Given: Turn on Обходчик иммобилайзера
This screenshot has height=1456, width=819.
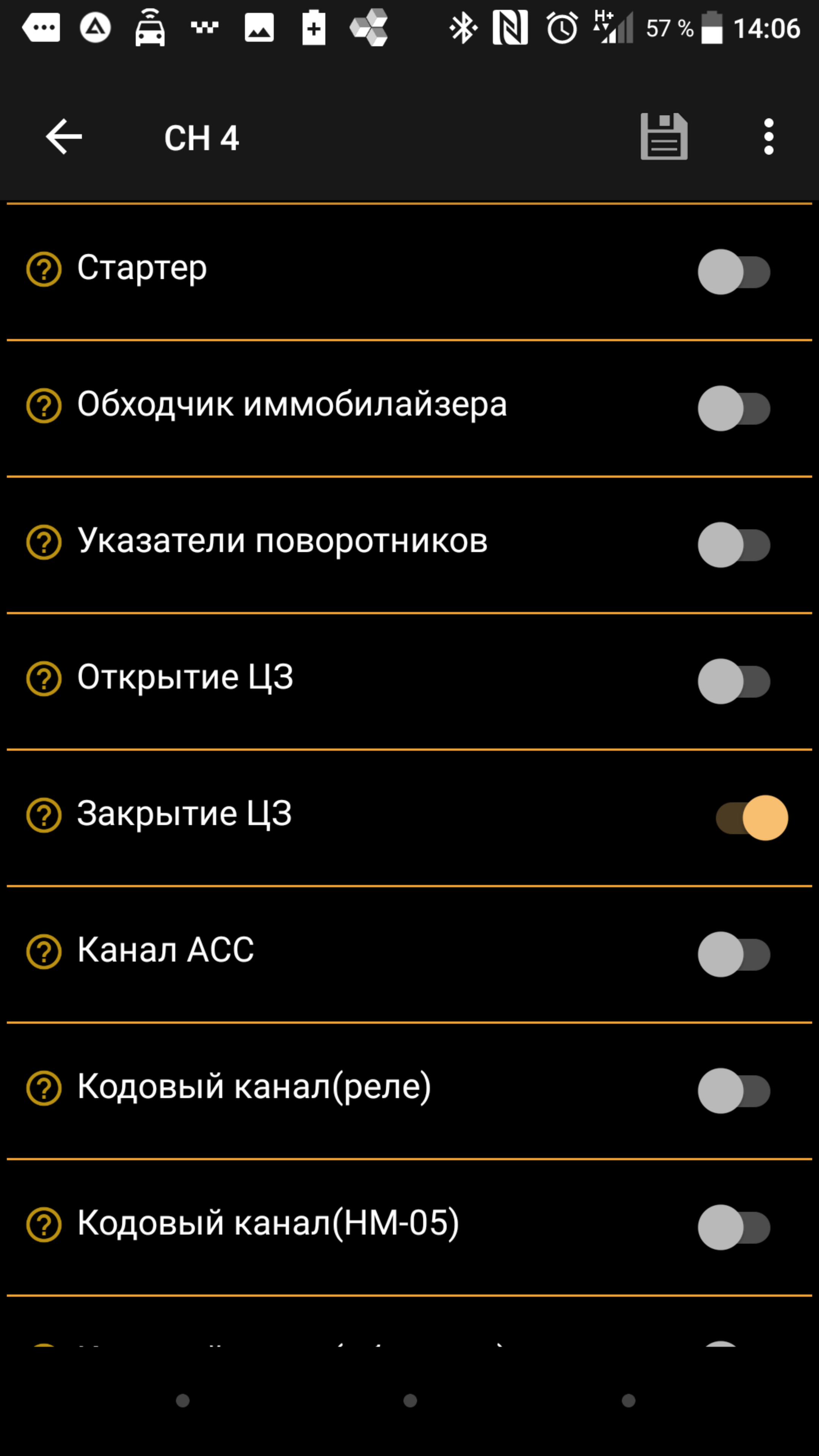Looking at the screenshot, I should (734, 409).
